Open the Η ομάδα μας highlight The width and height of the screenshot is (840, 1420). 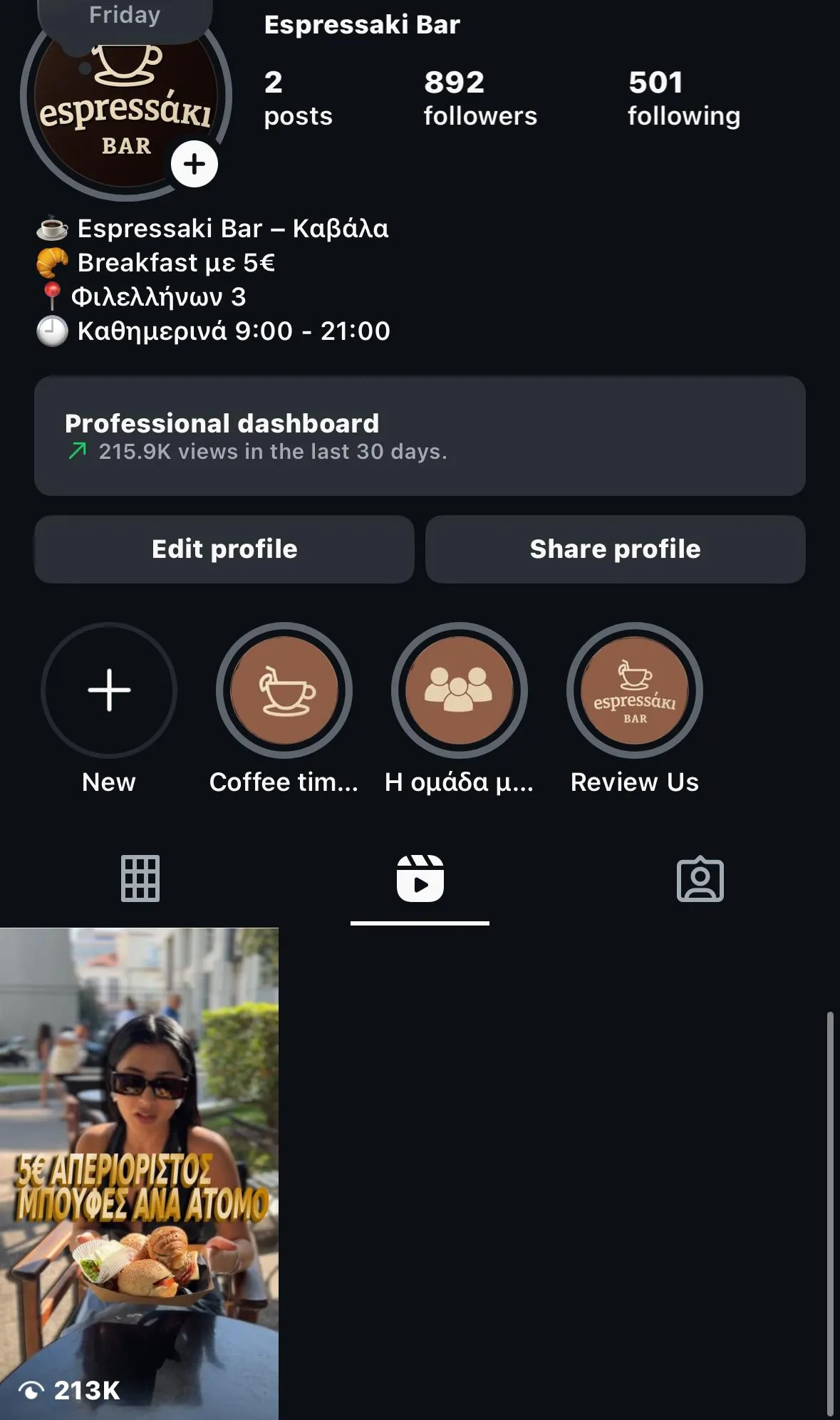(459, 690)
